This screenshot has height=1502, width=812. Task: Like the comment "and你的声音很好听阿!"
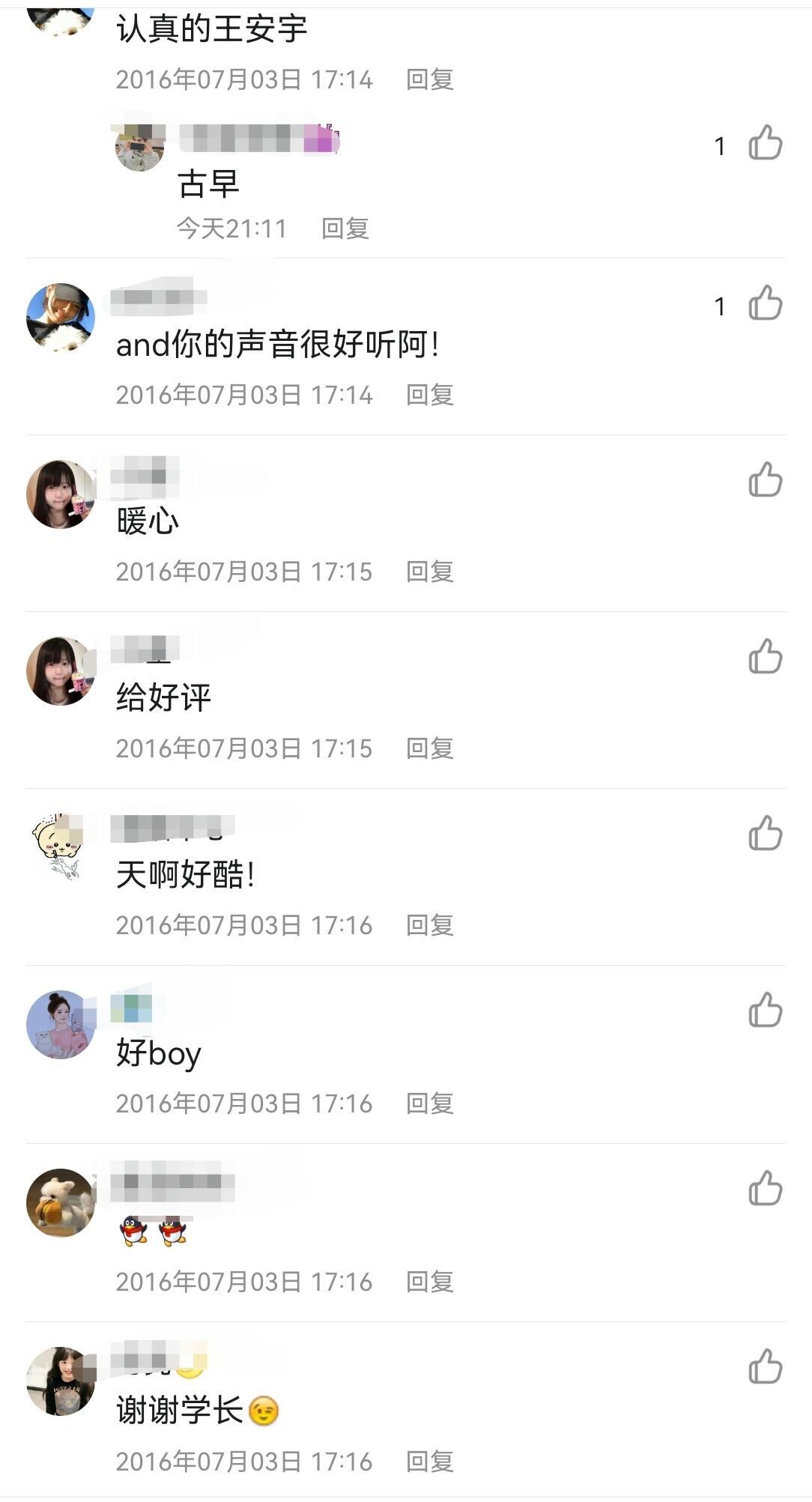click(x=765, y=303)
